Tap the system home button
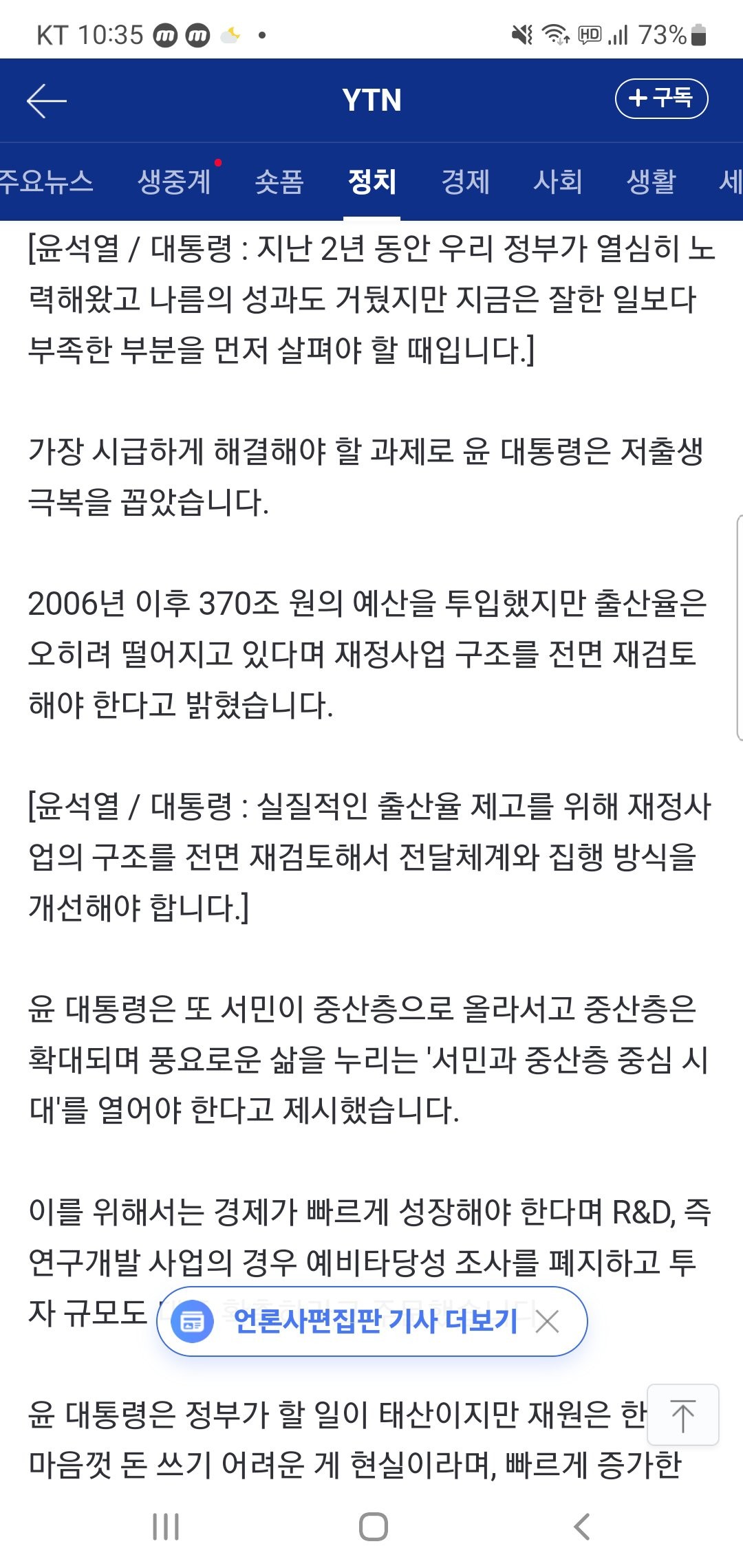The height and width of the screenshot is (1568, 743). click(373, 1527)
